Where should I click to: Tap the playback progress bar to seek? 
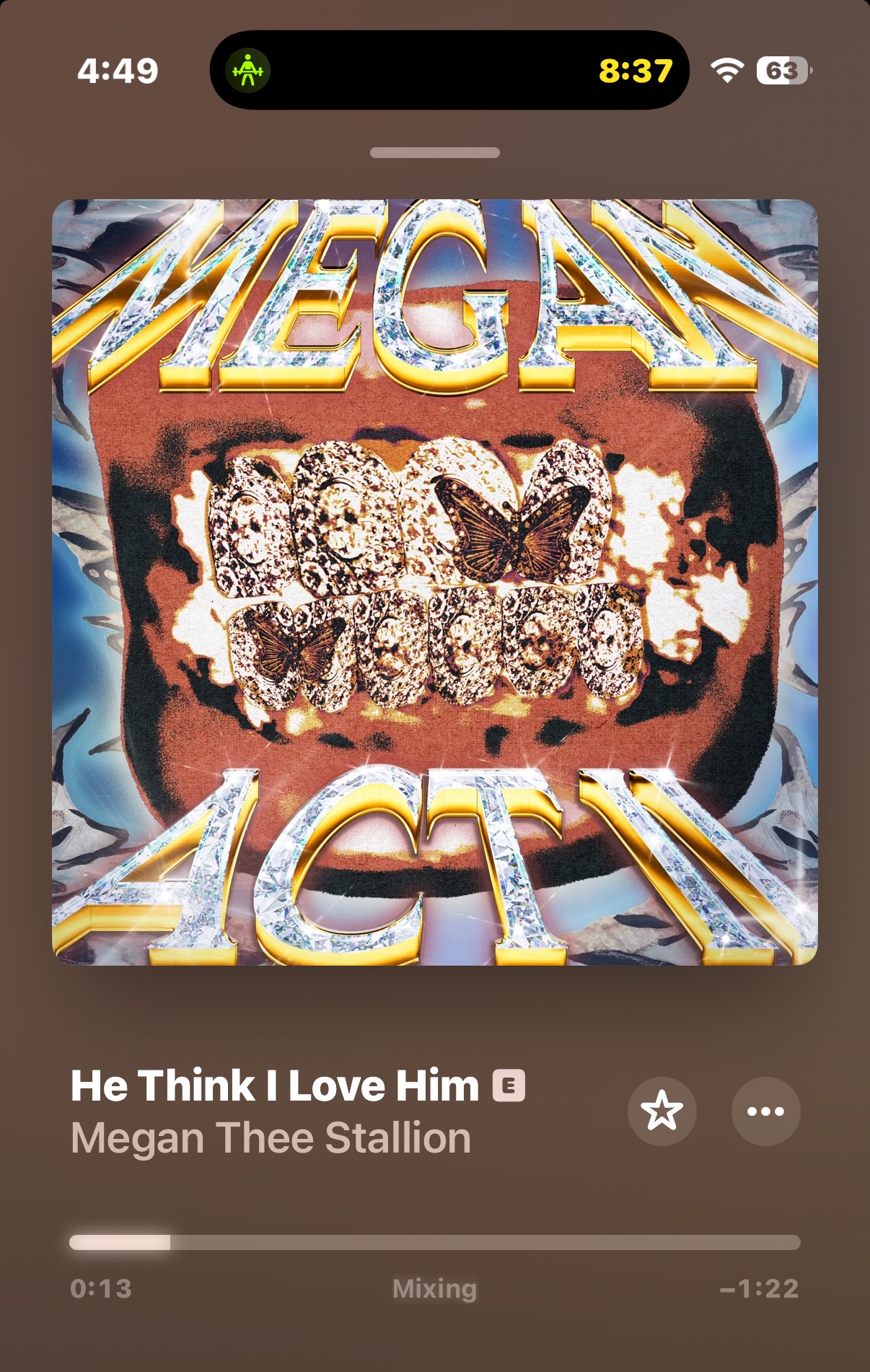tap(434, 1242)
